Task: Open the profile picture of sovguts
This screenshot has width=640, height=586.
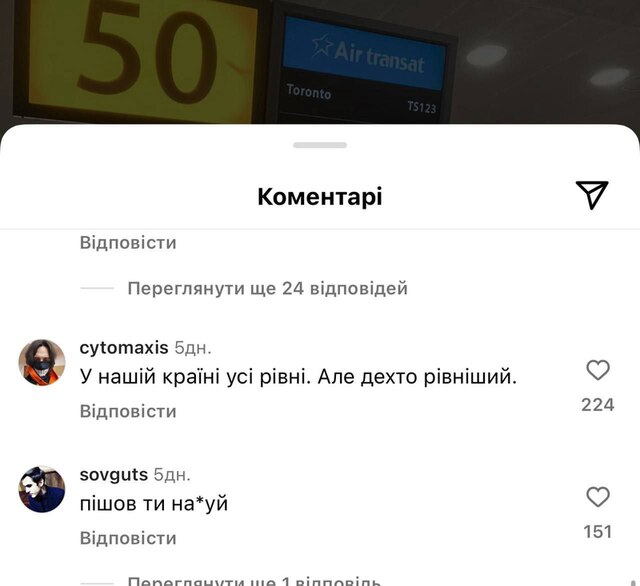Action: click(42, 488)
